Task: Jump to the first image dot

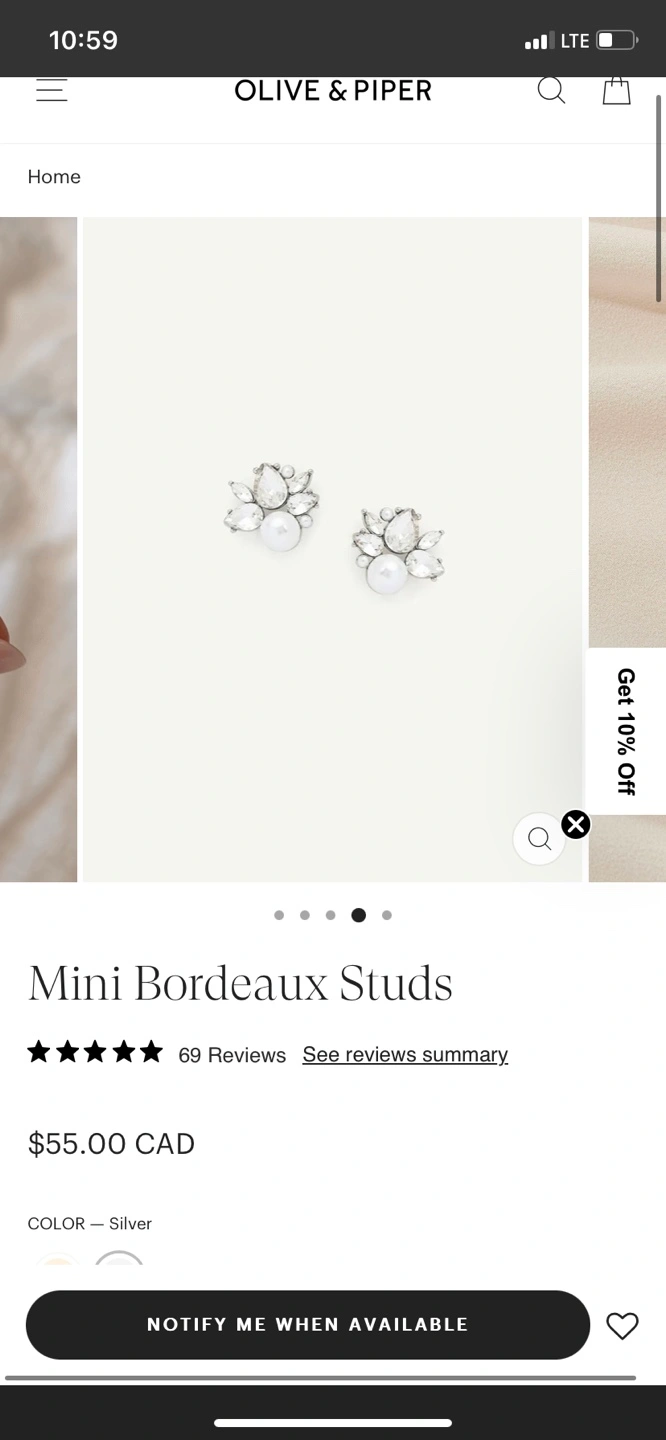Action: pos(279,915)
